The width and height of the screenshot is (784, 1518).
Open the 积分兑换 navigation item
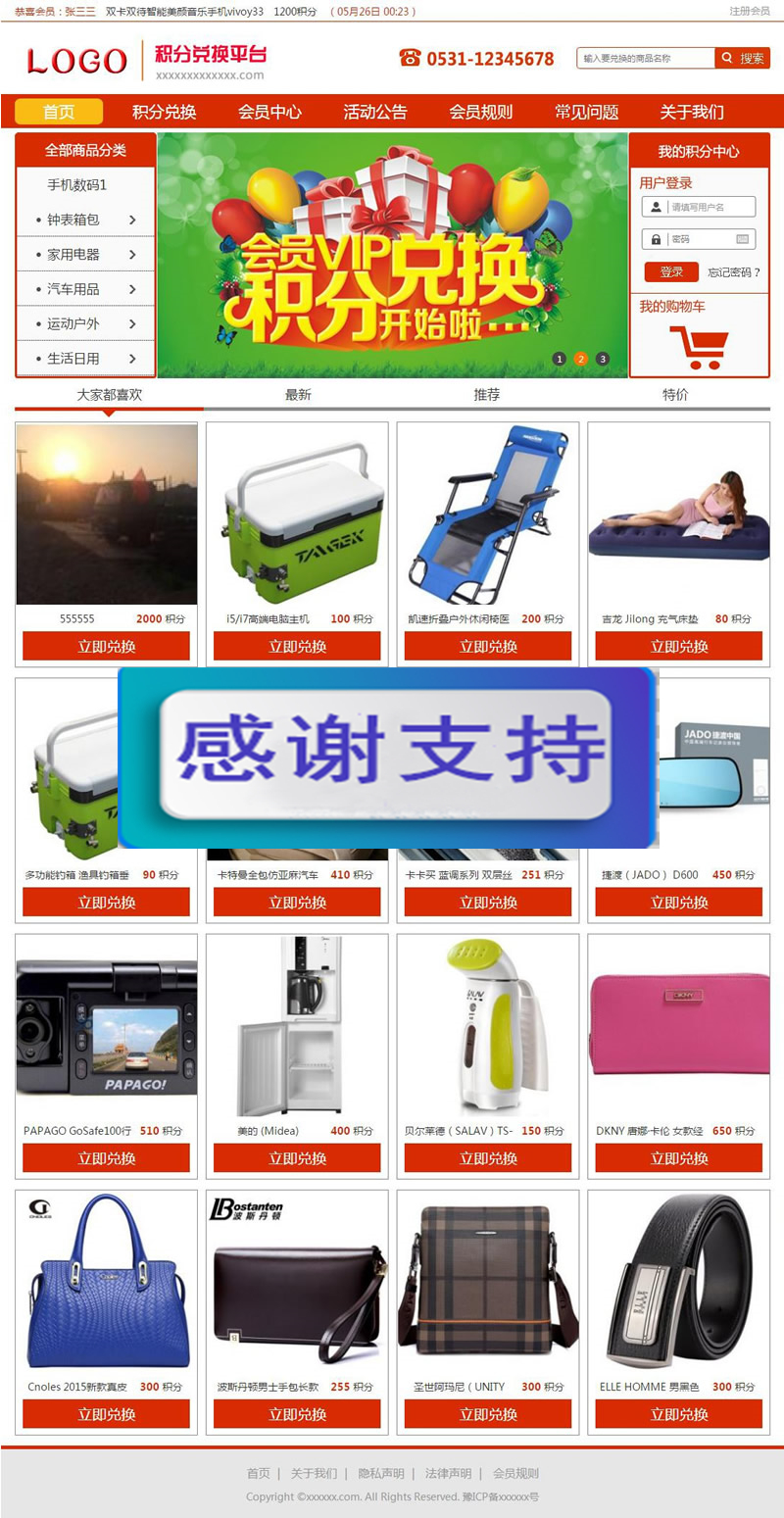(164, 112)
